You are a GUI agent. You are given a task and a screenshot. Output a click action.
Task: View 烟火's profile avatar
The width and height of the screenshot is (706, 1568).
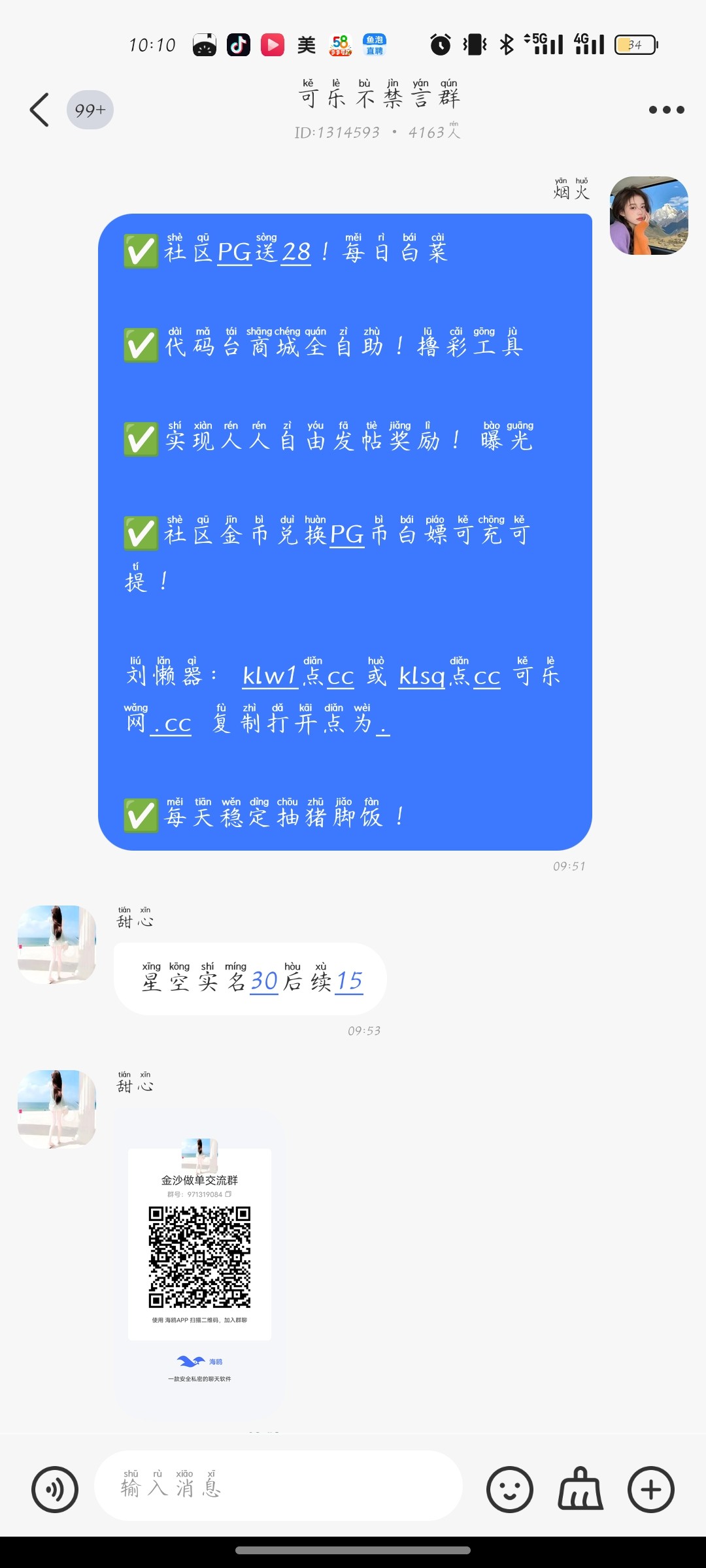coord(649,216)
